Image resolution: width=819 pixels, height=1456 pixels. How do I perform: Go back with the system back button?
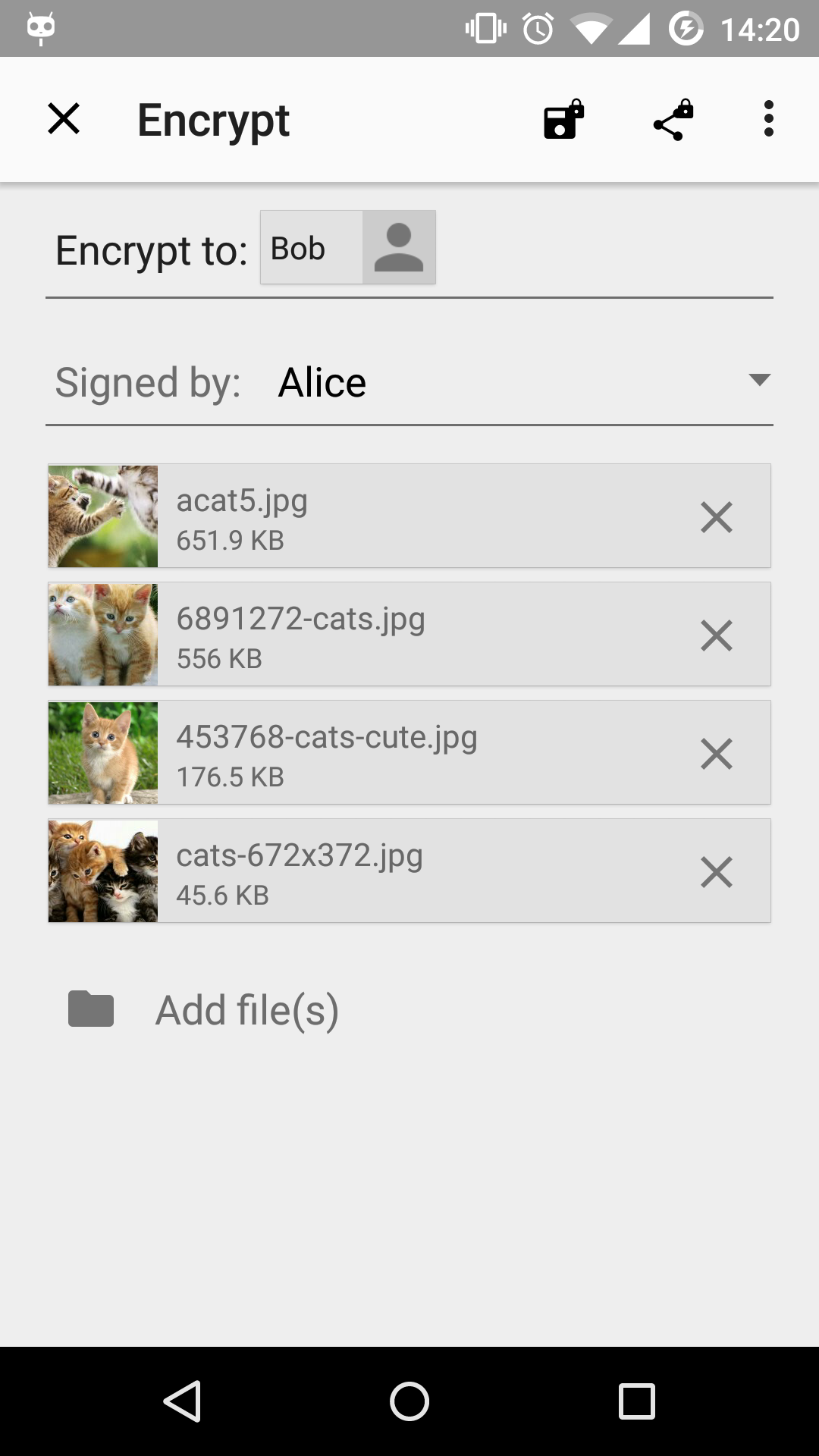point(182,1401)
